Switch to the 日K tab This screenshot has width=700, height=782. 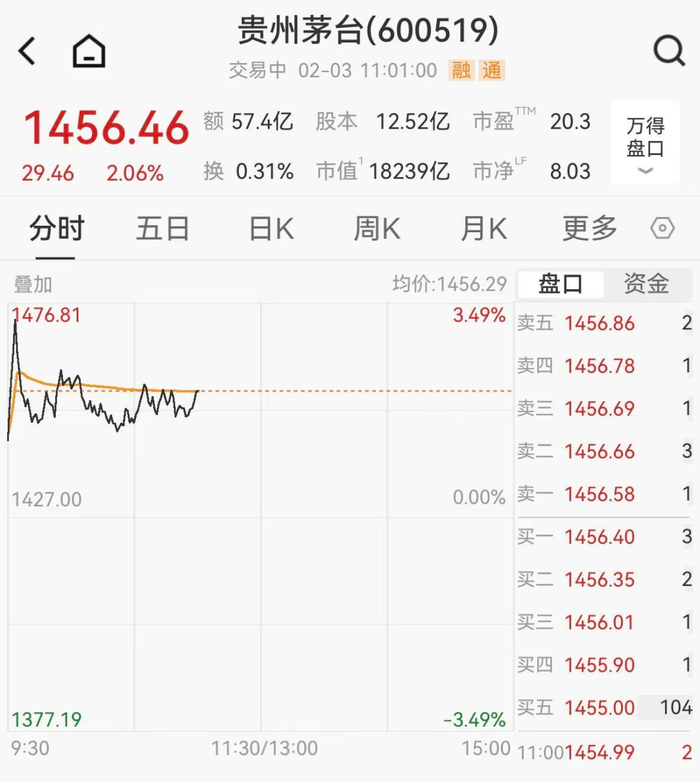point(270,229)
